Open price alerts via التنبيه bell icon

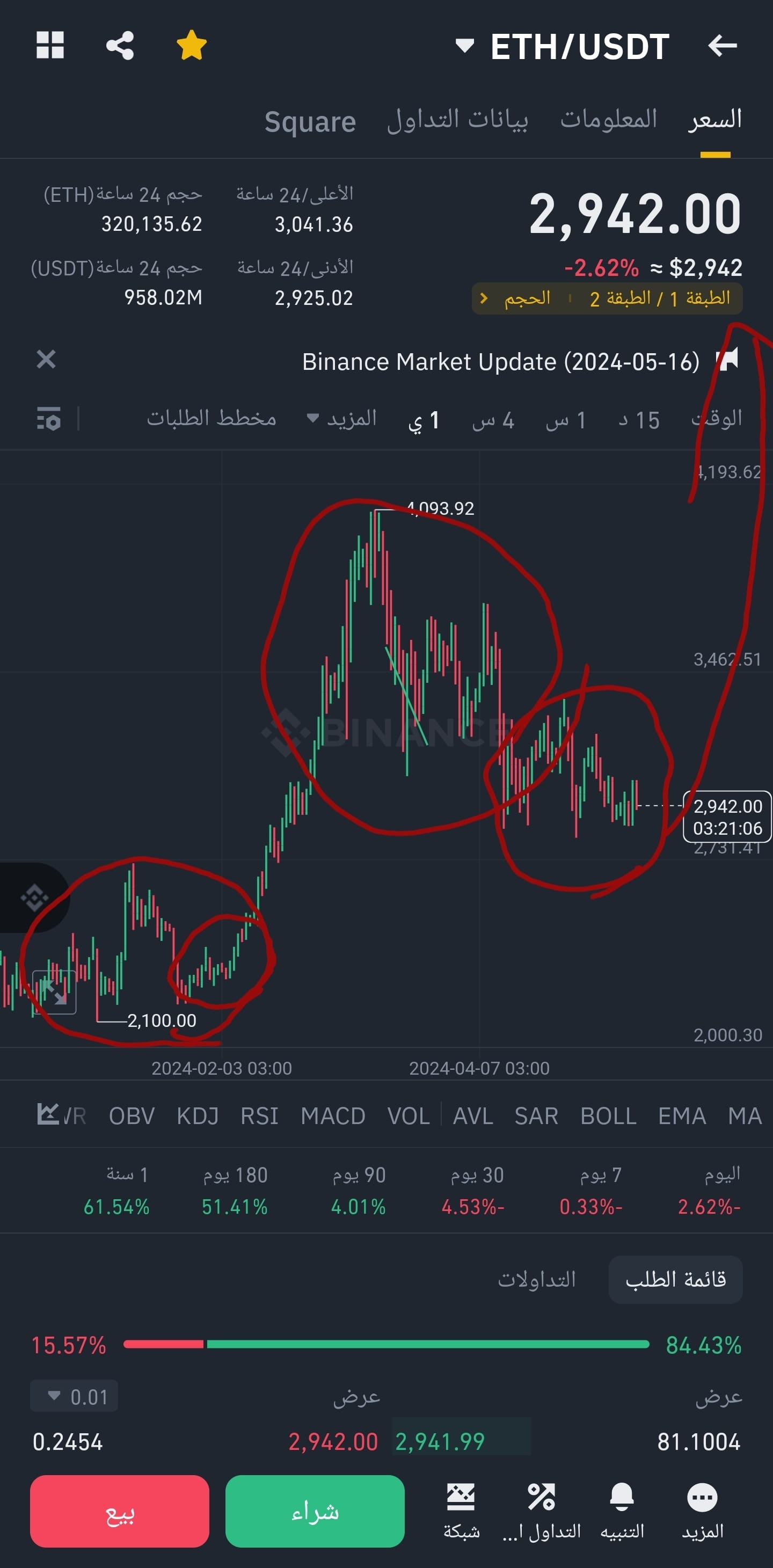coord(622,1503)
